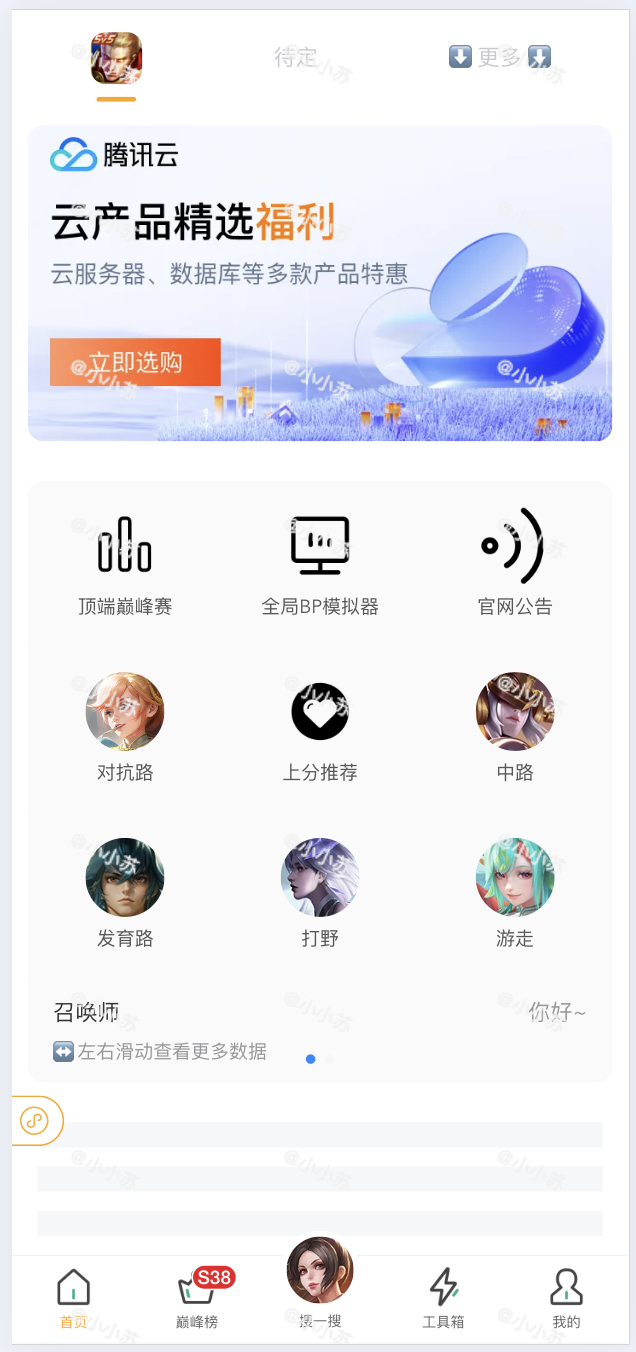The height and width of the screenshot is (1352, 636).
Task: Select the Honor of Kings game tab
Action: click(x=116, y=59)
